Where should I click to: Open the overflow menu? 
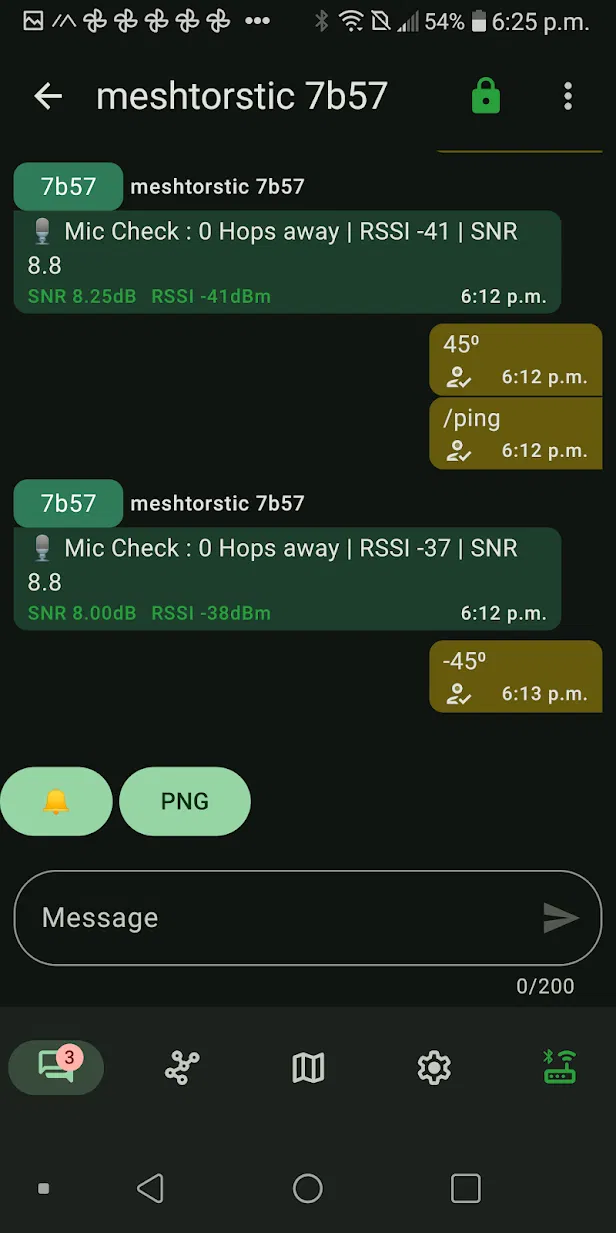click(x=568, y=96)
